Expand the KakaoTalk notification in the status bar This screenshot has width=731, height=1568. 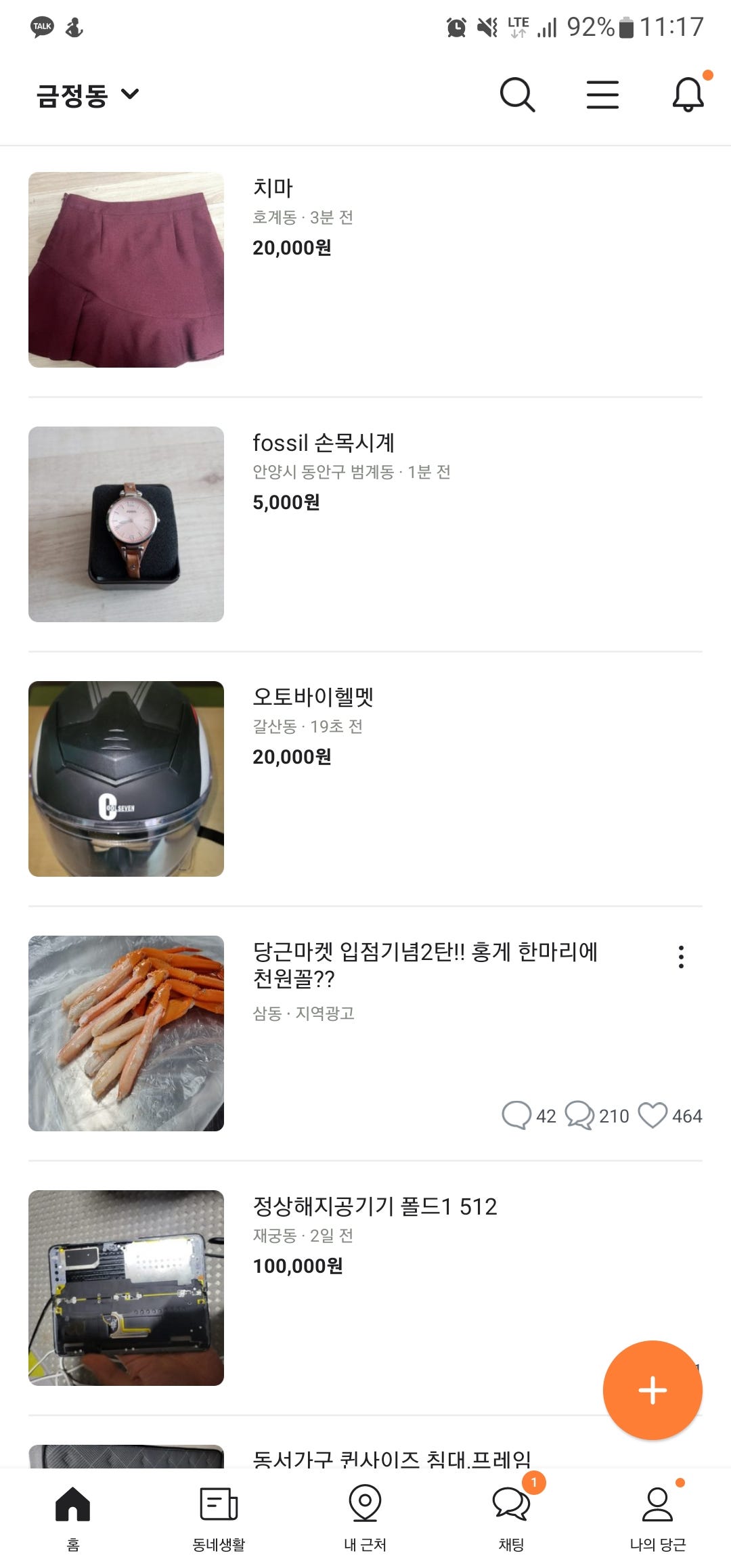point(42,27)
